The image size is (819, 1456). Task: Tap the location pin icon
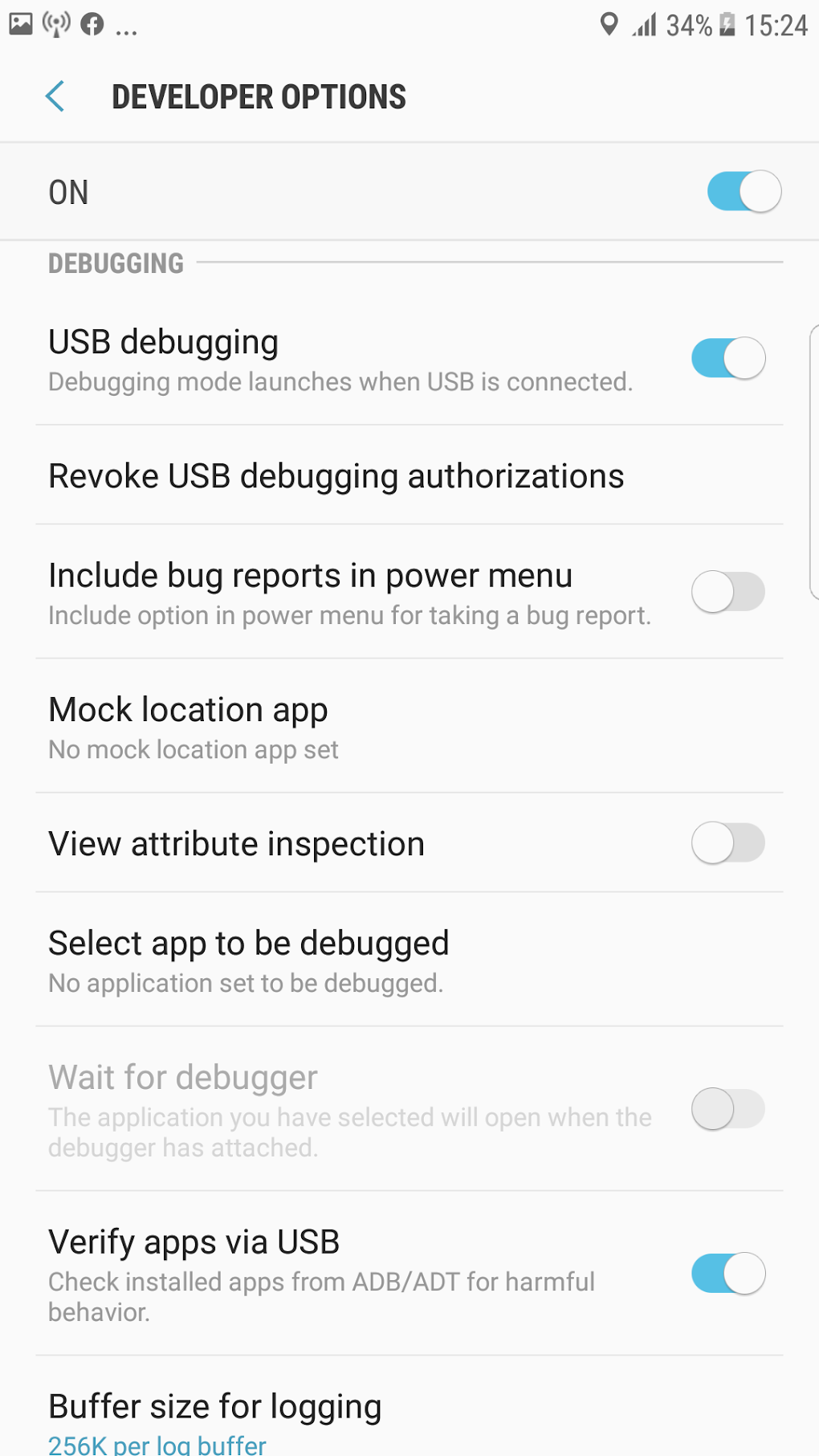(x=607, y=26)
